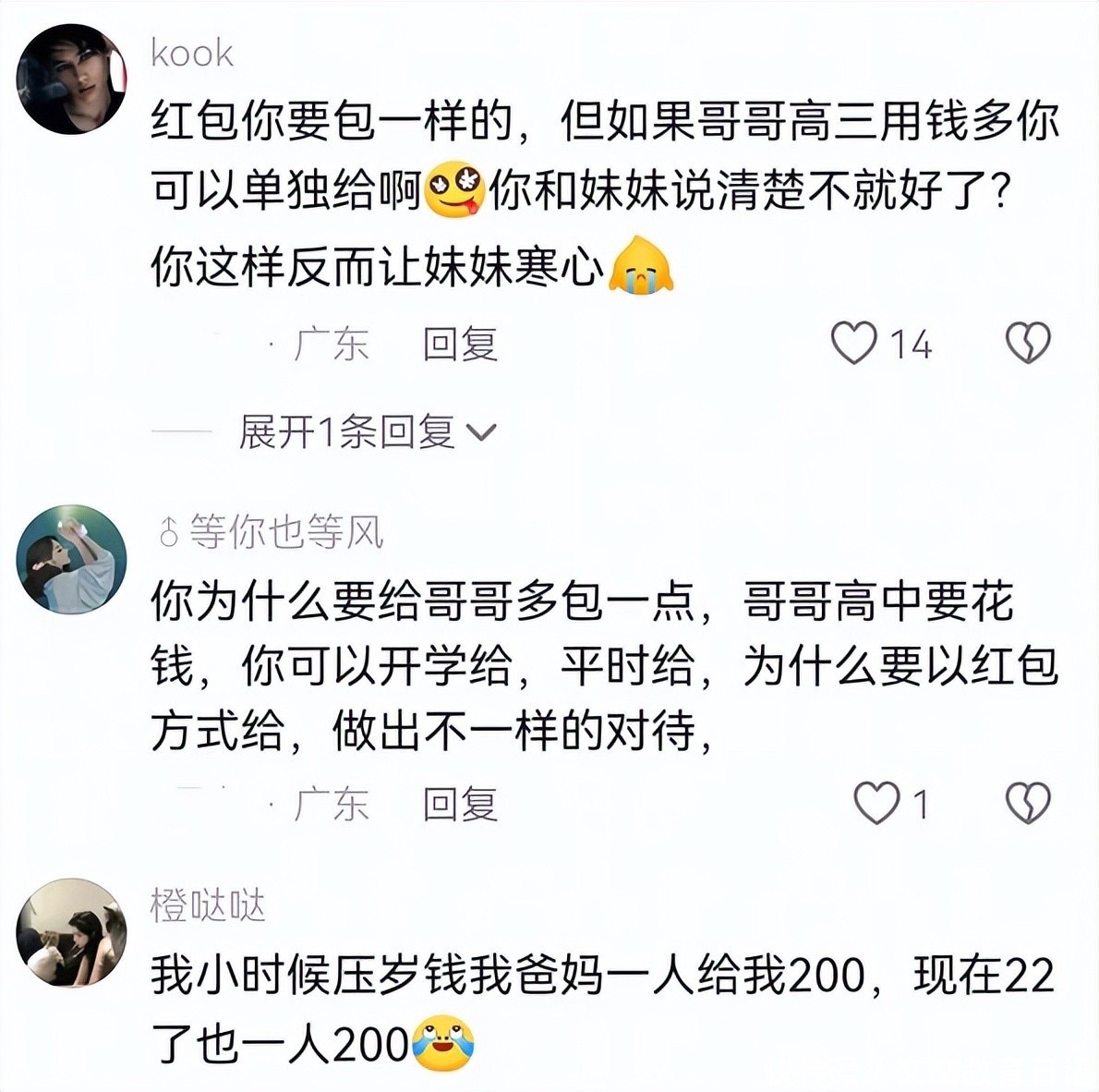View 橙哒哒's profile avatar

pos(72,933)
